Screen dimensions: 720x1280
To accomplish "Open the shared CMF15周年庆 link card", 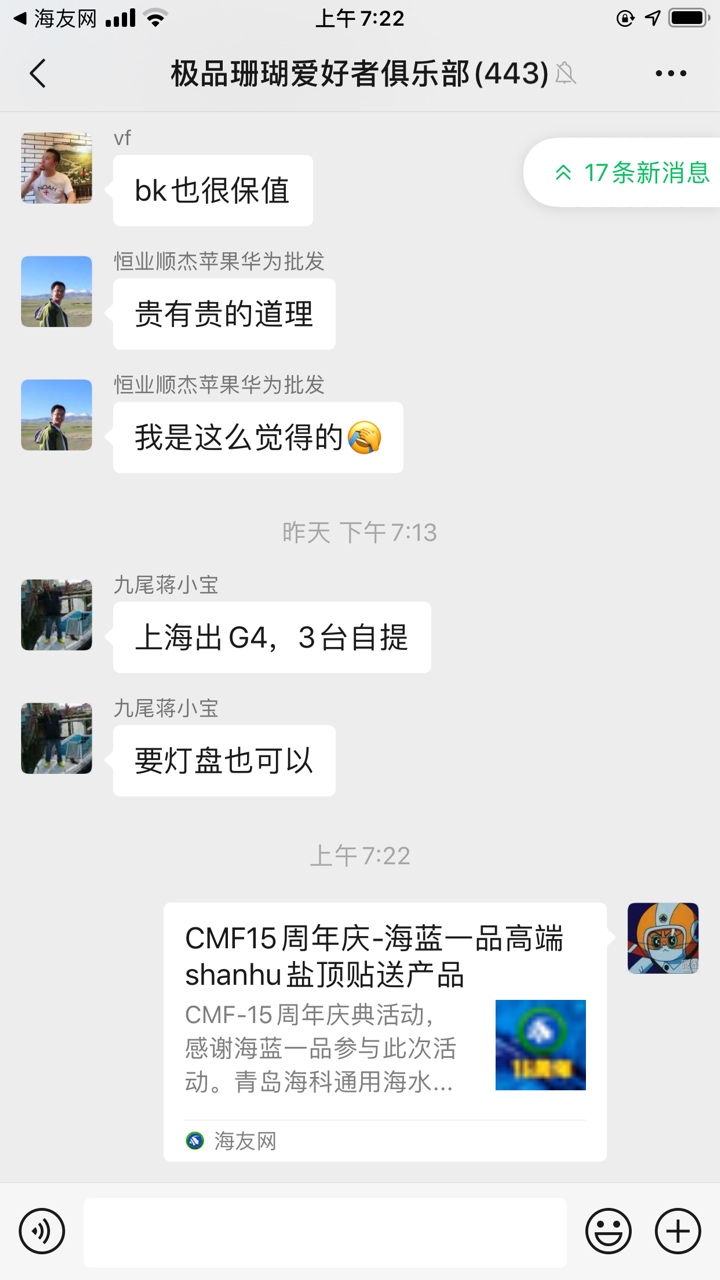I will click(384, 1030).
